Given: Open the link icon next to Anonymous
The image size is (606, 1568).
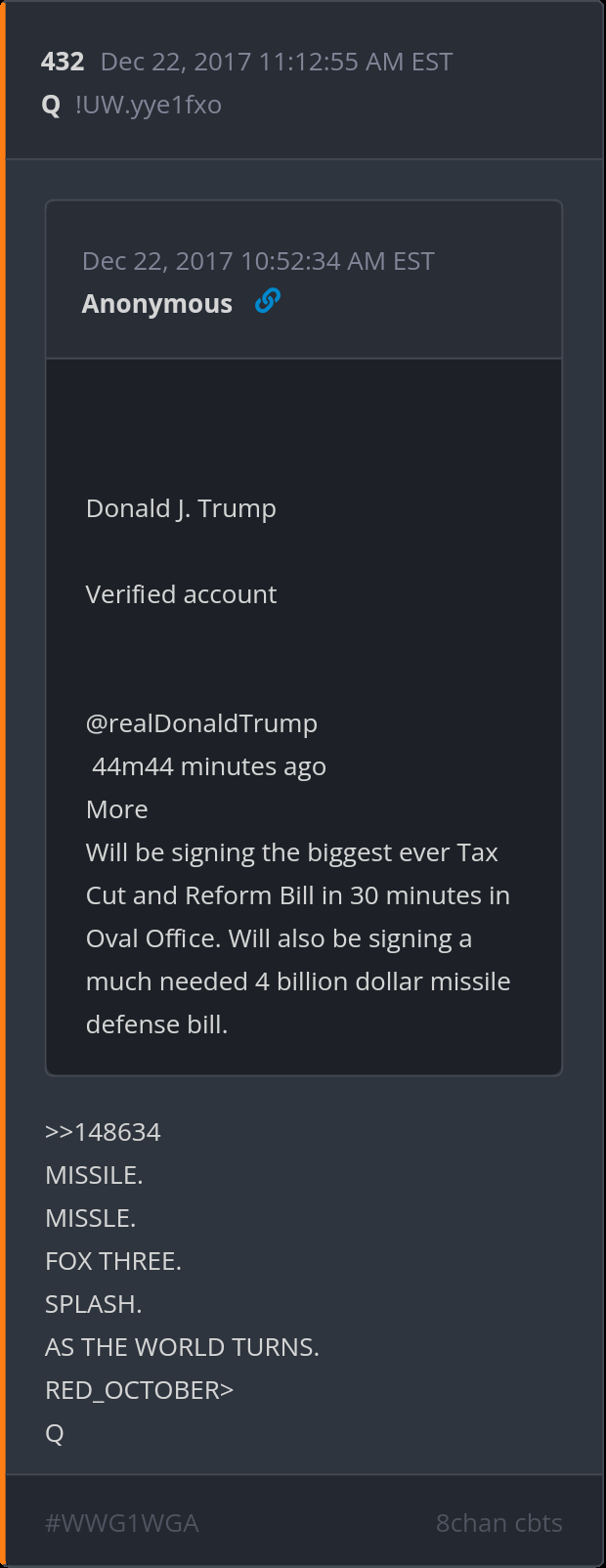Looking at the screenshot, I should (267, 301).
